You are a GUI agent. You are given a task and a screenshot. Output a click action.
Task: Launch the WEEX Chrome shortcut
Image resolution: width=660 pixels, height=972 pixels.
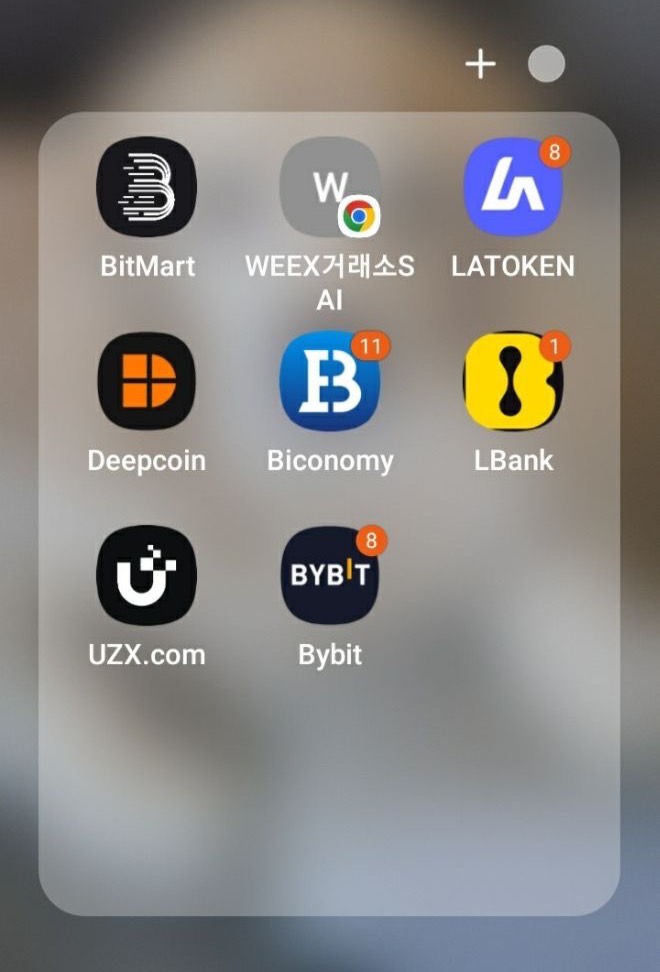click(330, 187)
